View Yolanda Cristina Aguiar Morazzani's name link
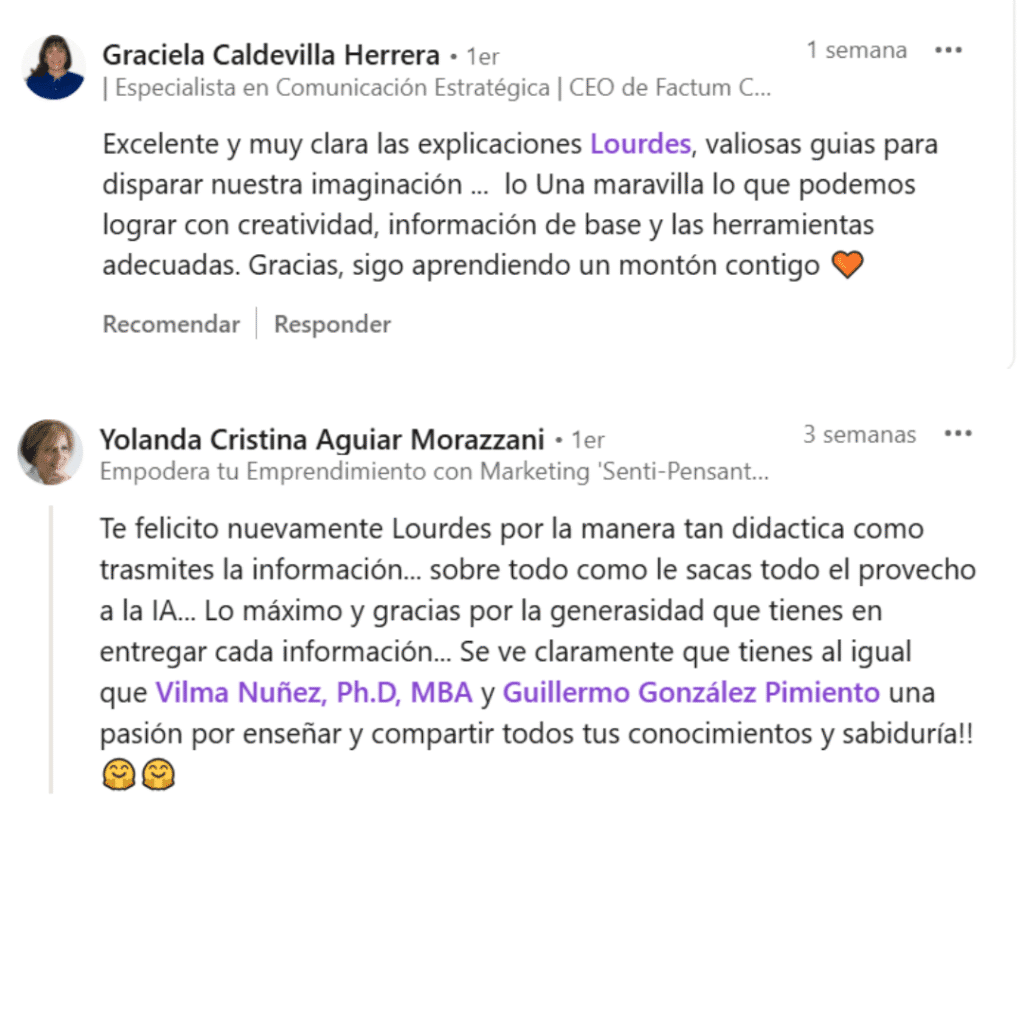 point(322,439)
